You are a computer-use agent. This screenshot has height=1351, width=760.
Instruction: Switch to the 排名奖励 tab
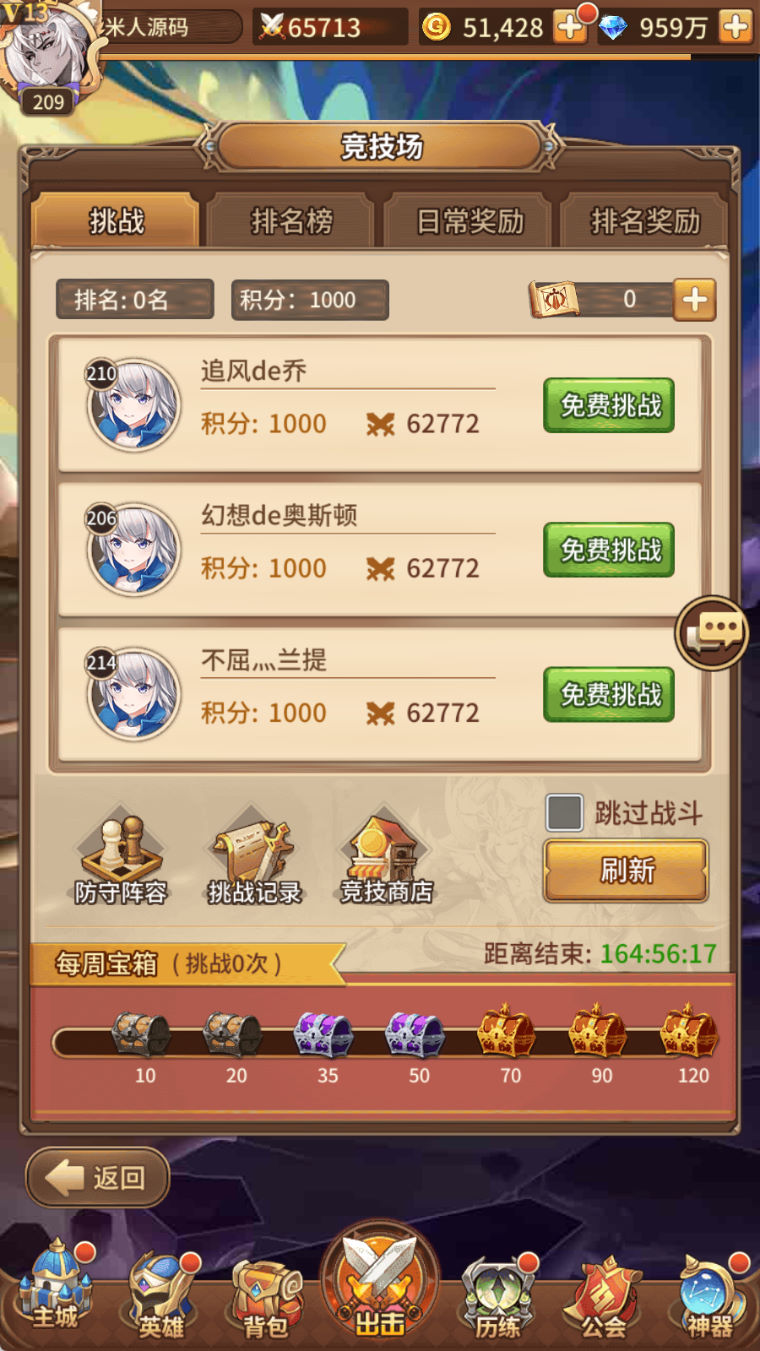tap(645, 220)
